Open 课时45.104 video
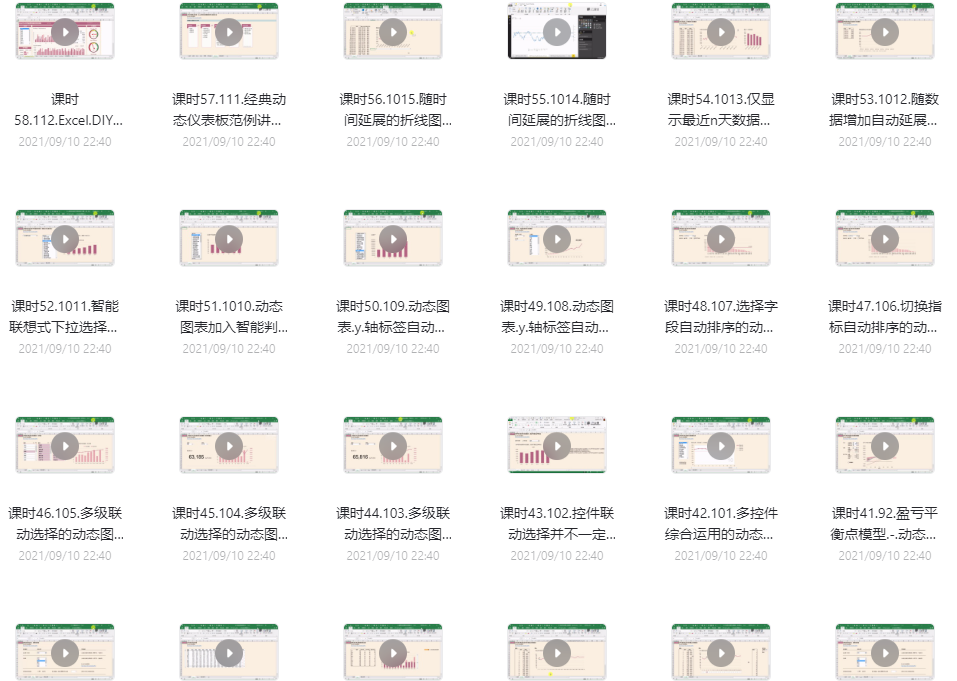The width and height of the screenshot is (957, 681). [x=229, y=445]
